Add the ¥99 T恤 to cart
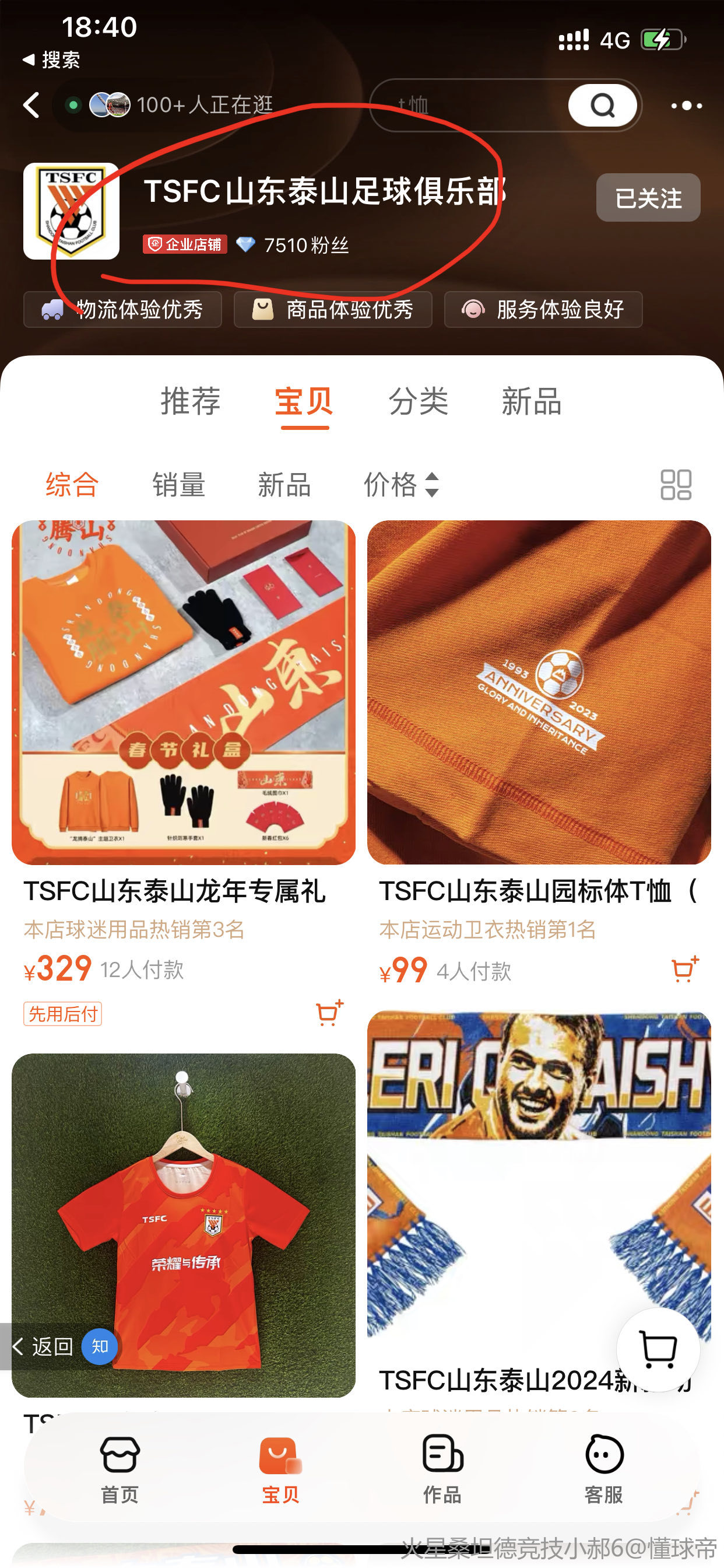Viewport: 724px width, 1568px height. (685, 970)
